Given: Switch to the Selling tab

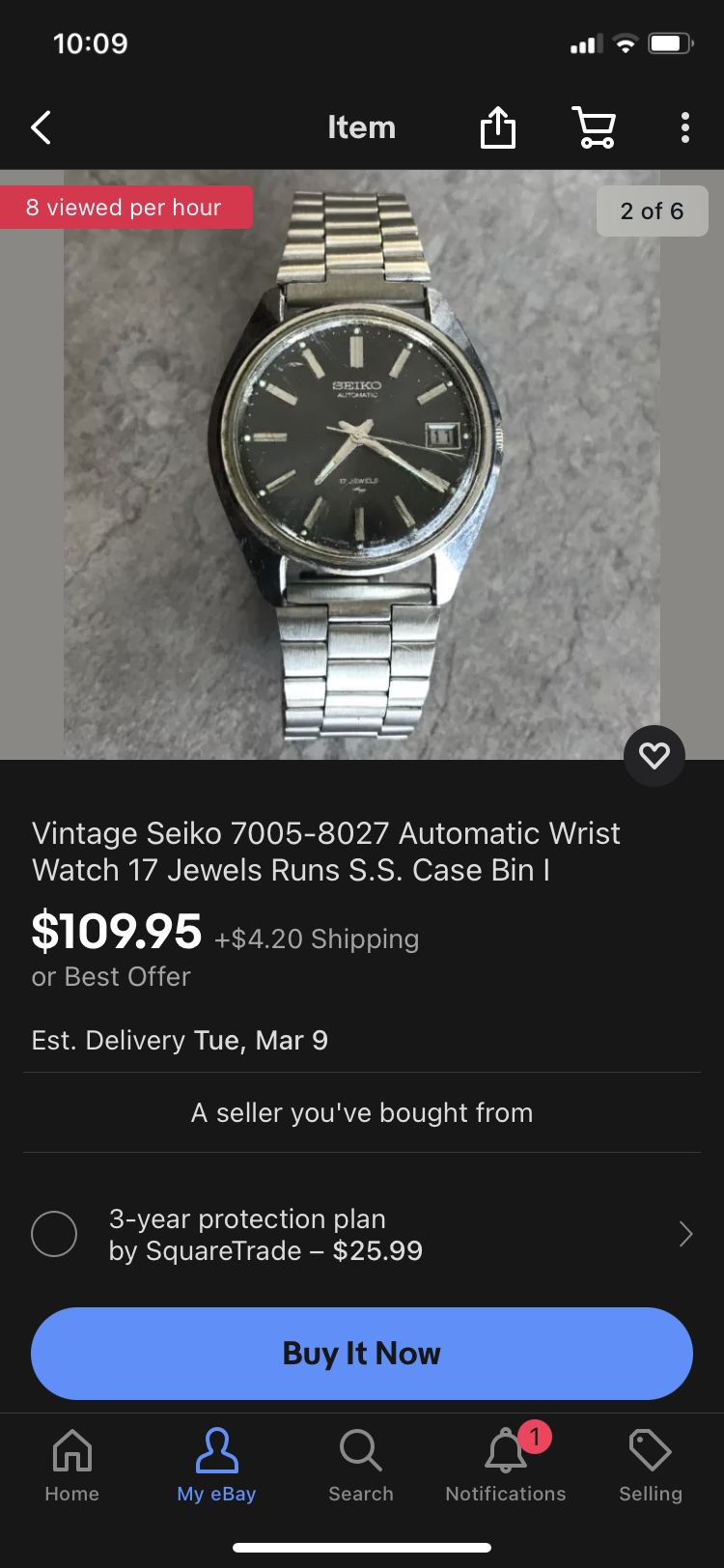Looking at the screenshot, I should pos(651,1466).
